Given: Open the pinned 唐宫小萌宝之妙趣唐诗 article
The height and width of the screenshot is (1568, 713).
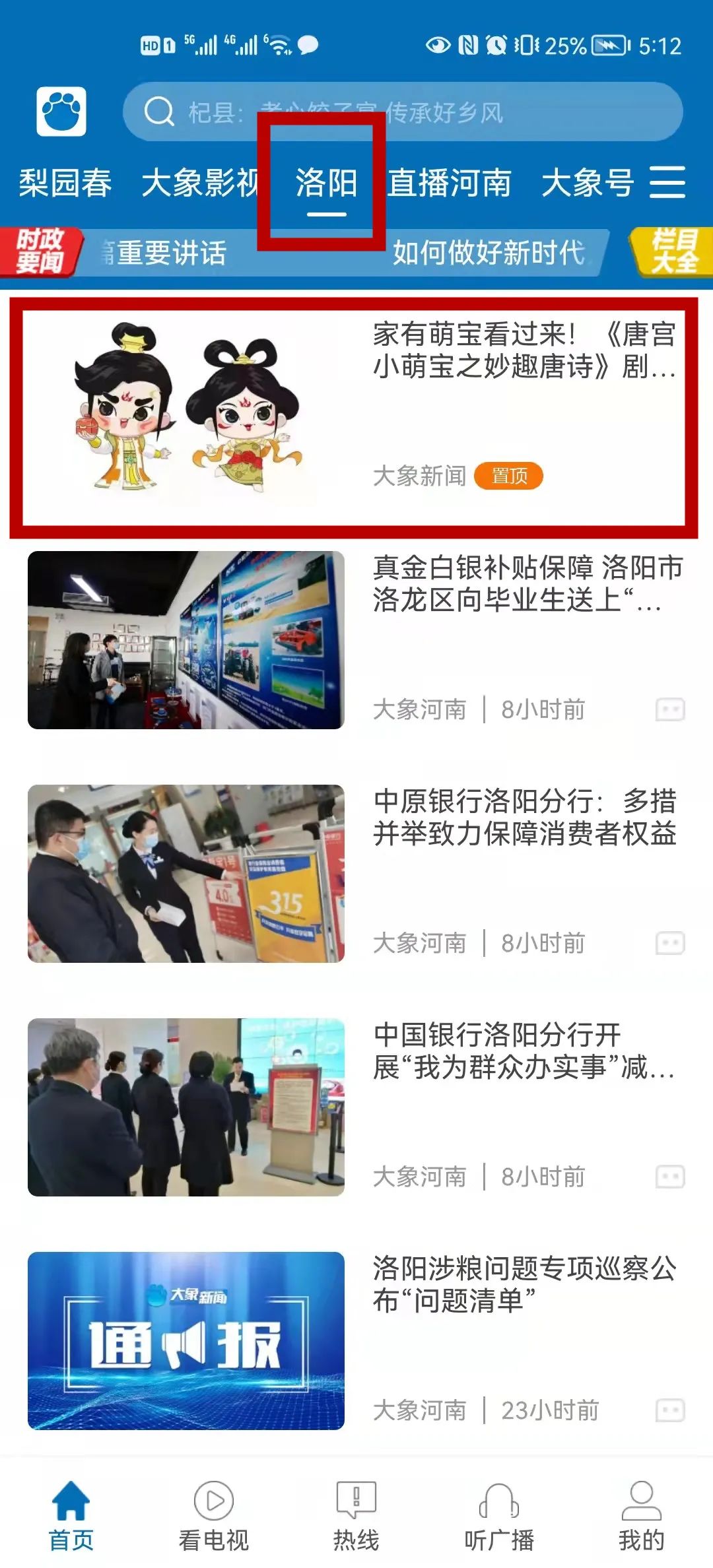Looking at the screenshot, I should 354,416.
